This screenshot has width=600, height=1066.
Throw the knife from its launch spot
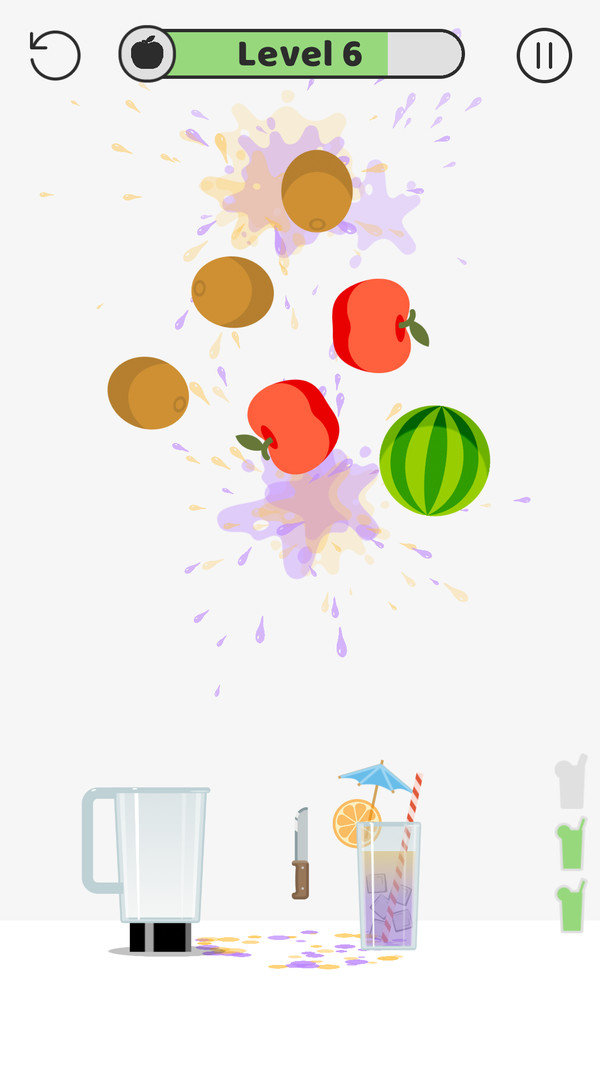pyautogui.click(x=301, y=853)
